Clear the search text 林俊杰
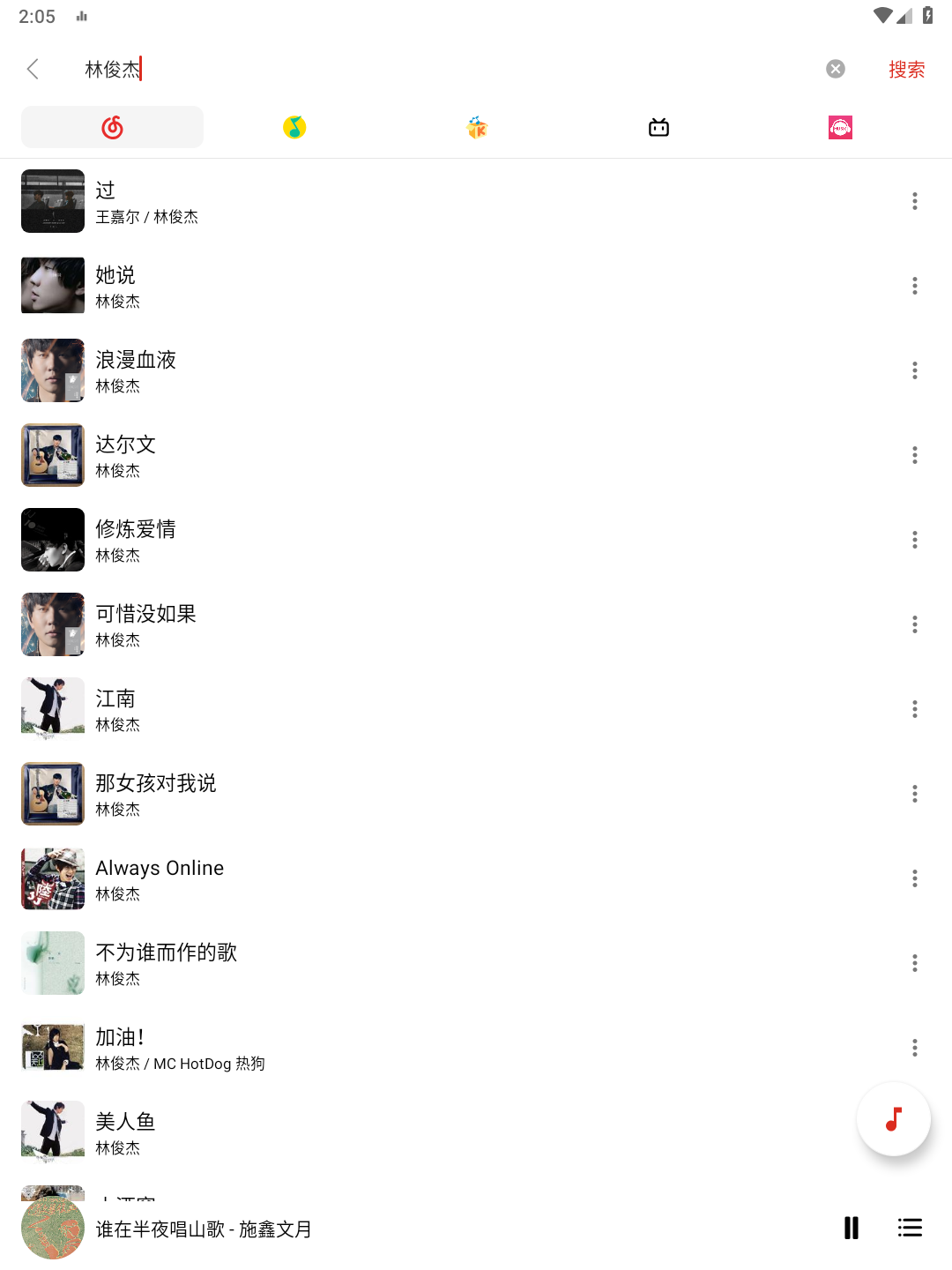This screenshot has height=1270, width=952. click(835, 69)
